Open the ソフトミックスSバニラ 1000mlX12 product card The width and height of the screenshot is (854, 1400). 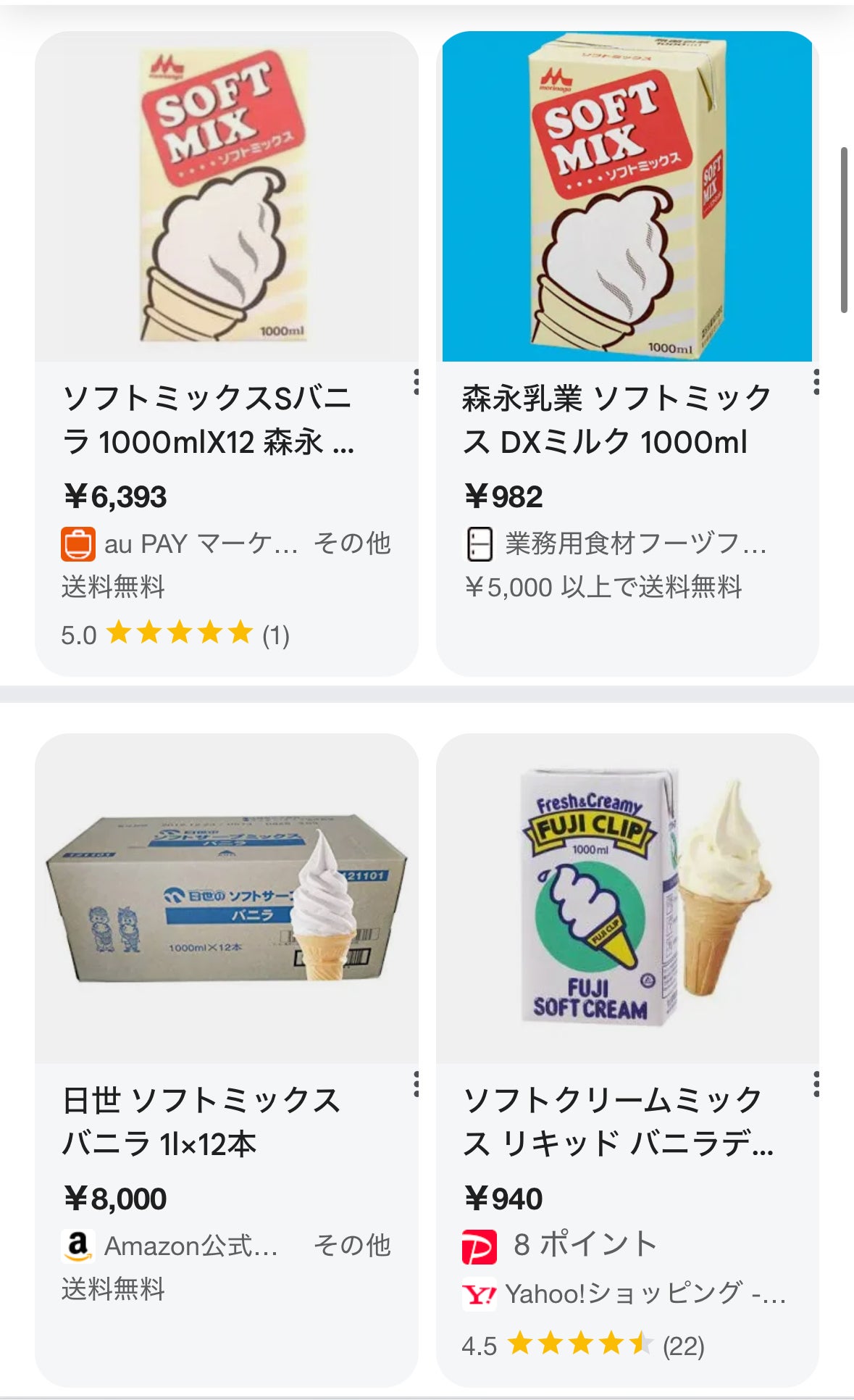[x=208, y=420]
